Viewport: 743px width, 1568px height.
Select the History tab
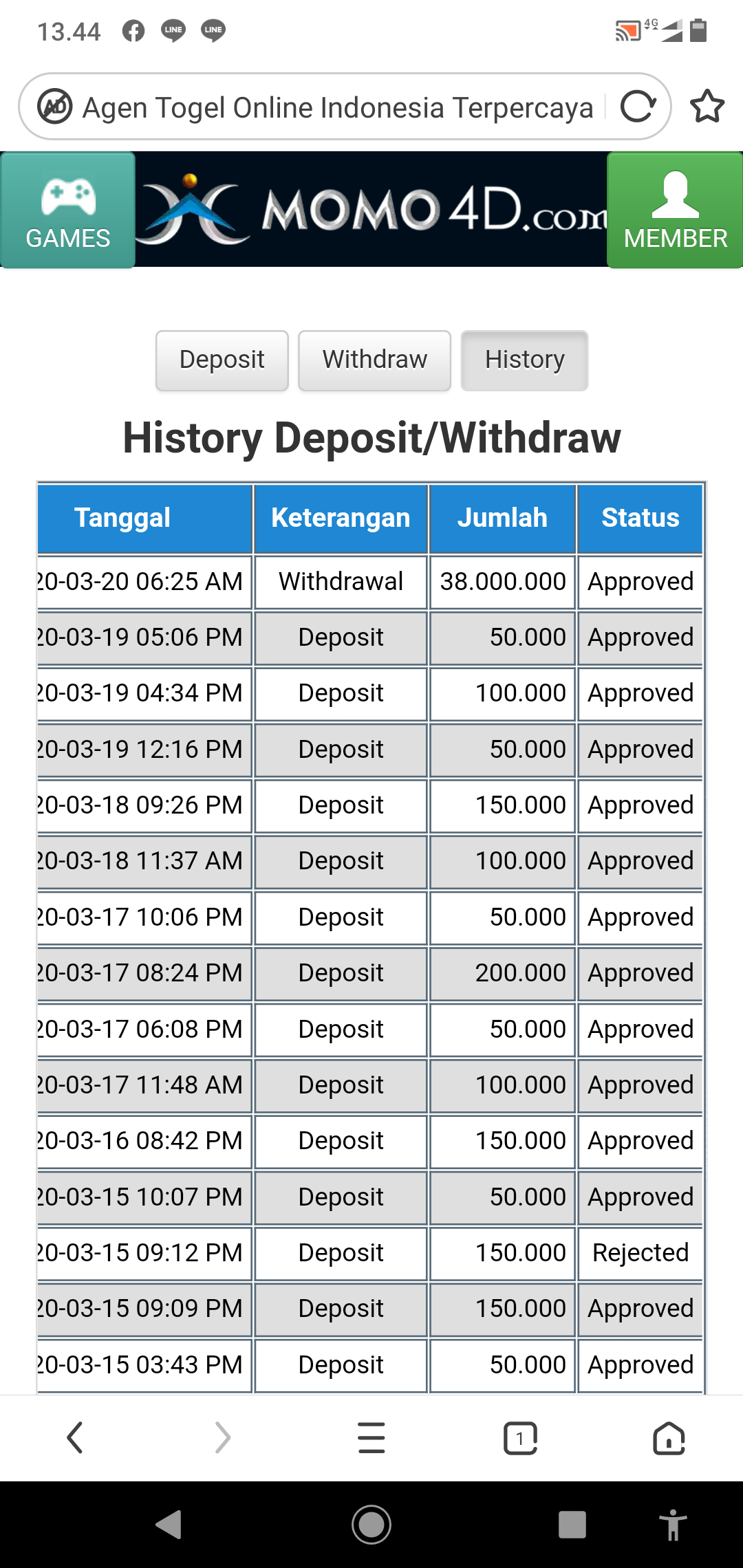tap(524, 360)
